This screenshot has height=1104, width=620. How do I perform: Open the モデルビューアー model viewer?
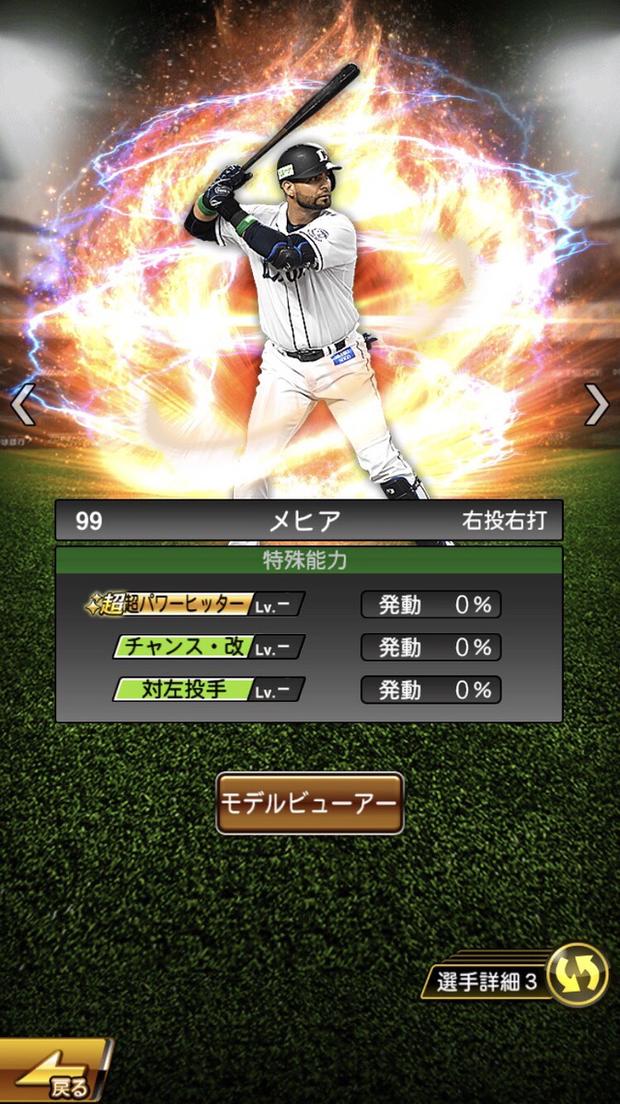tap(310, 803)
